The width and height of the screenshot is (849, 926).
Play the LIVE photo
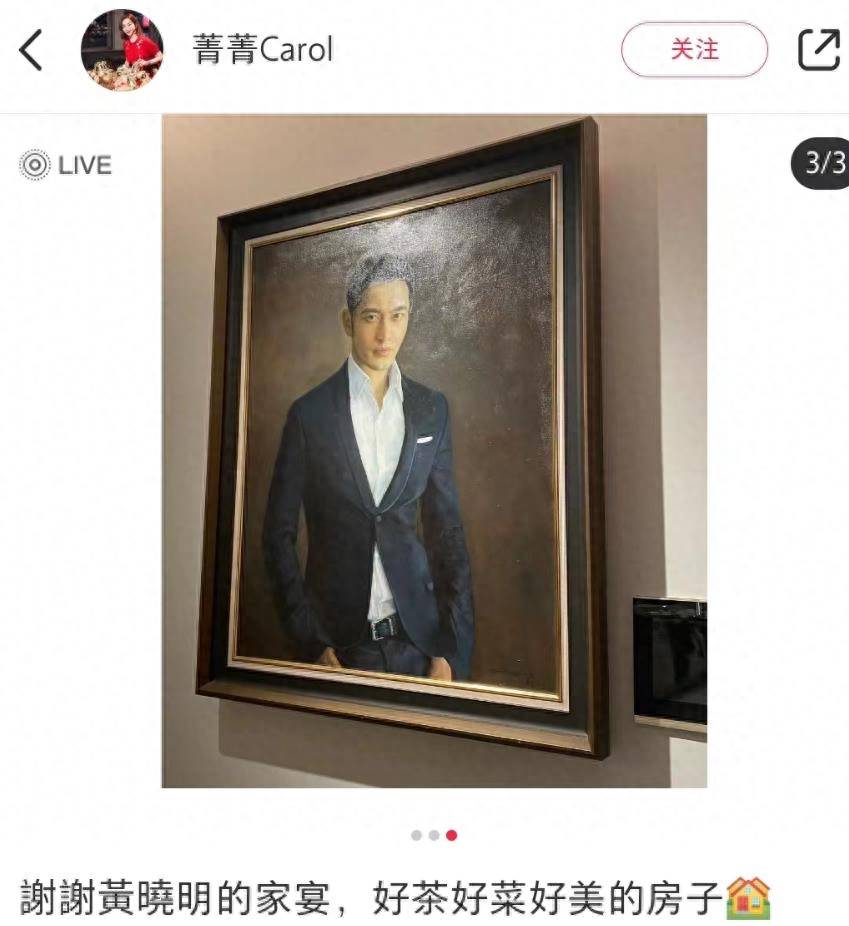click(66, 165)
